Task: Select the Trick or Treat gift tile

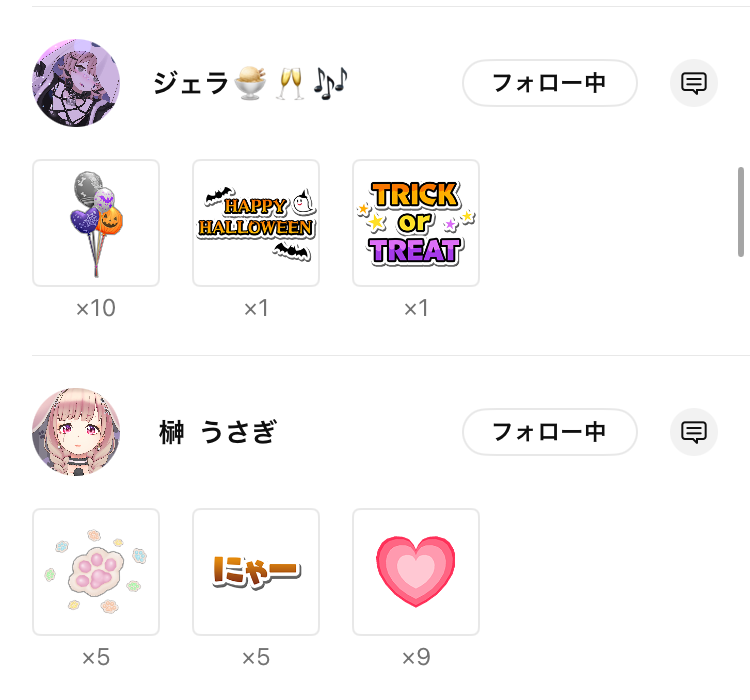Action: (x=416, y=223)
